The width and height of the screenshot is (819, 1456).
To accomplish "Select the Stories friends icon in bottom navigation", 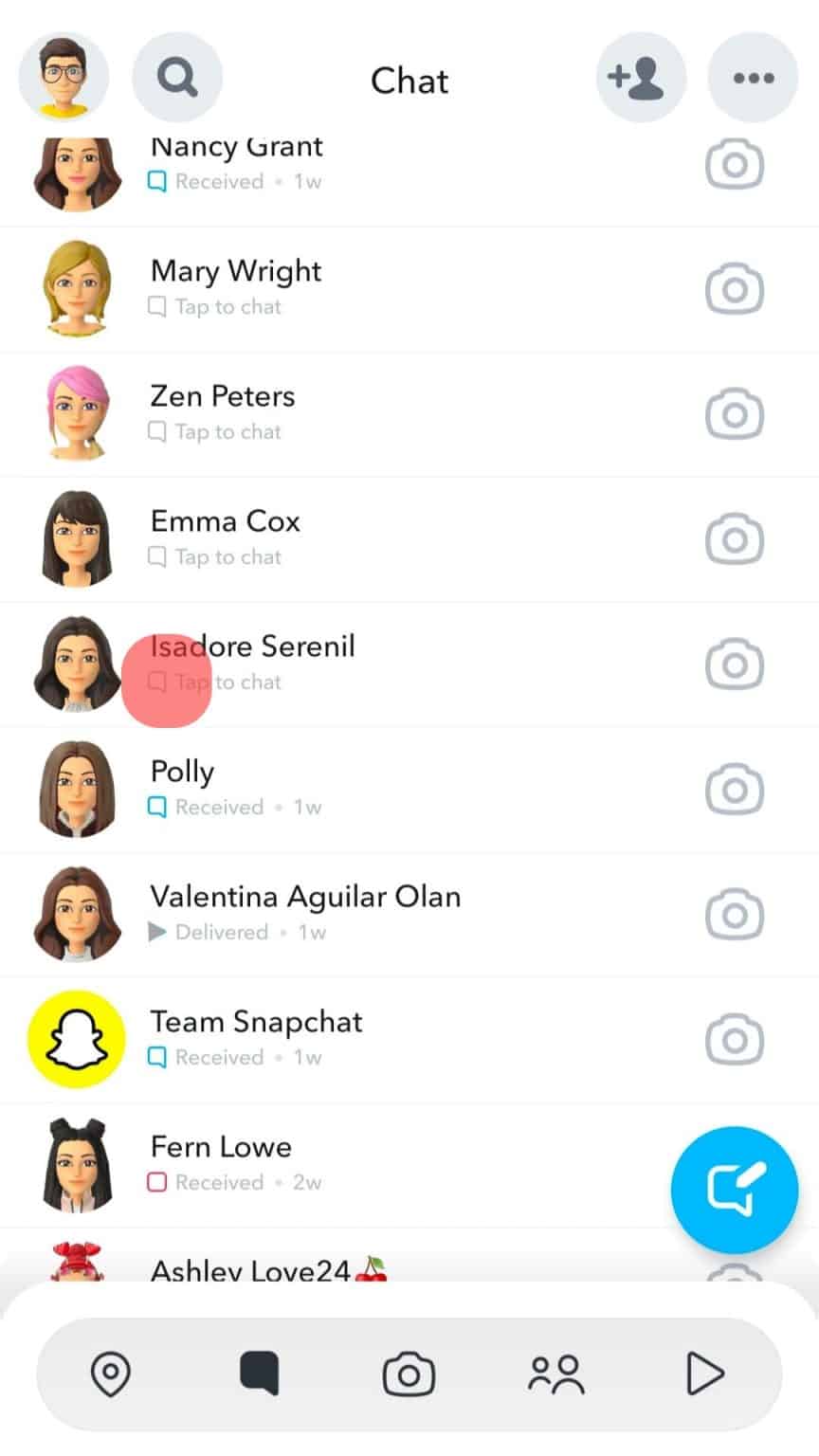I will coord(557,1374).
